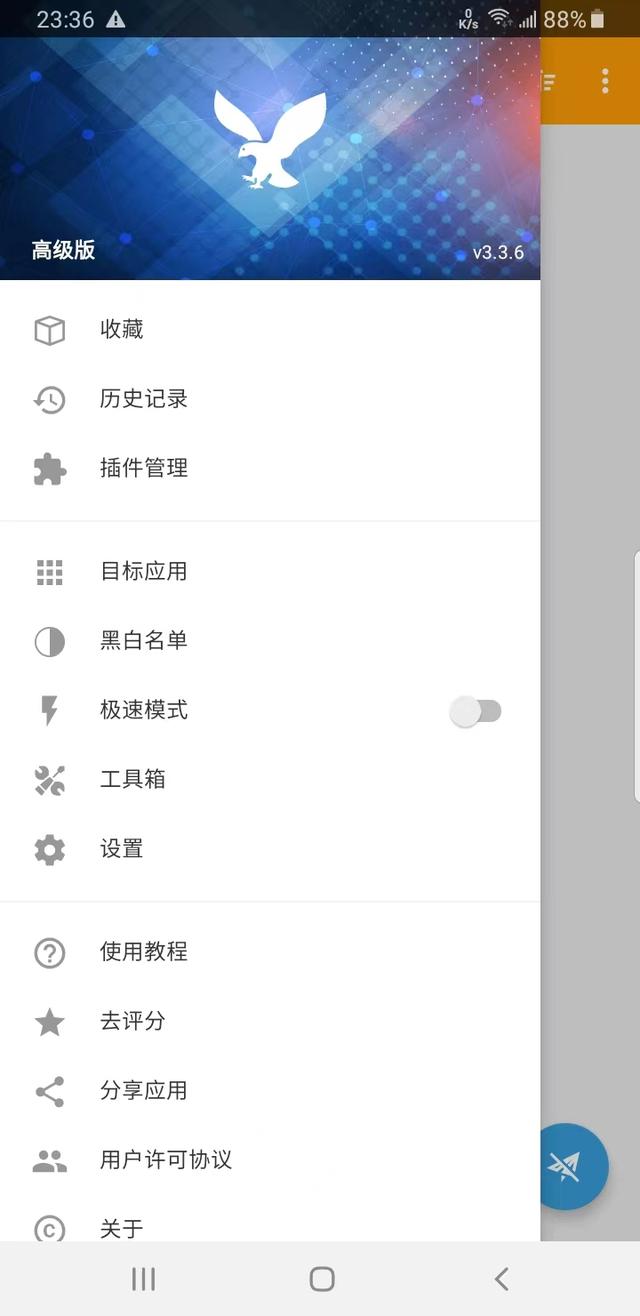The height and width of the screenshot is (1316, 640).
Task: Tap the system home button
Action: click(321, 1278)
